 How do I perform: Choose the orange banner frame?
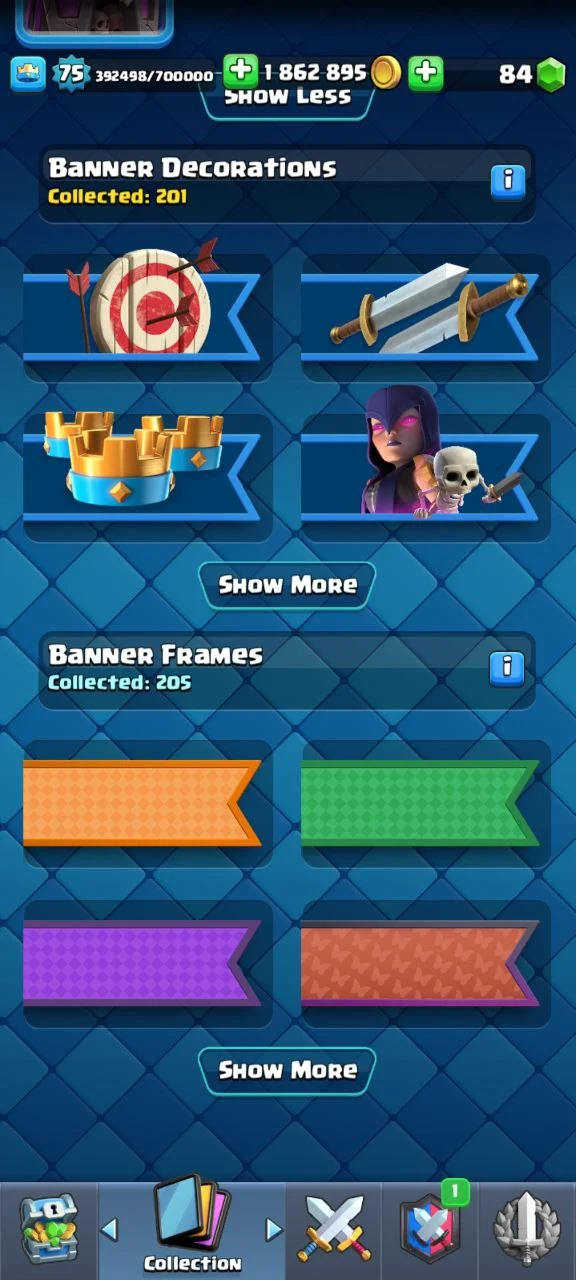click(148, 803)
